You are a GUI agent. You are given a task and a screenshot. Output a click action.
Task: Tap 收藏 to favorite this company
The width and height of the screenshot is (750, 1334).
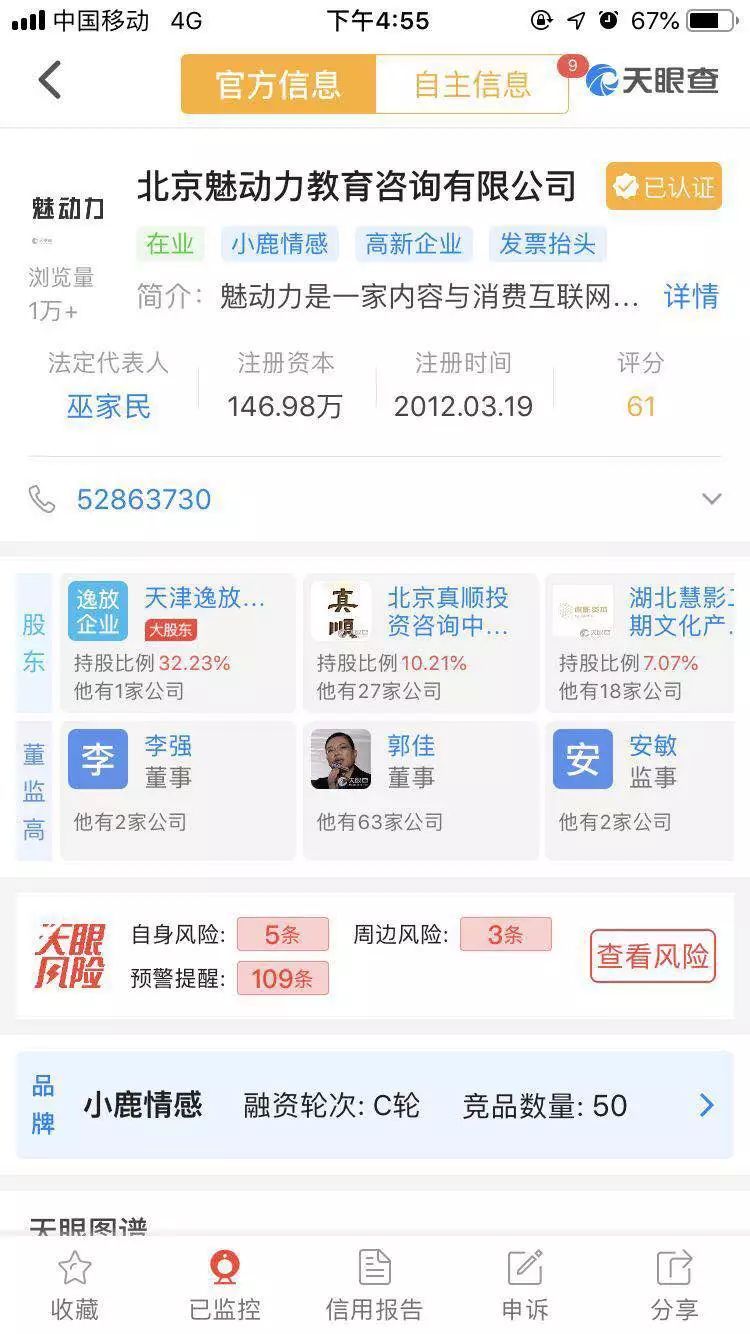click(75, 1285)
